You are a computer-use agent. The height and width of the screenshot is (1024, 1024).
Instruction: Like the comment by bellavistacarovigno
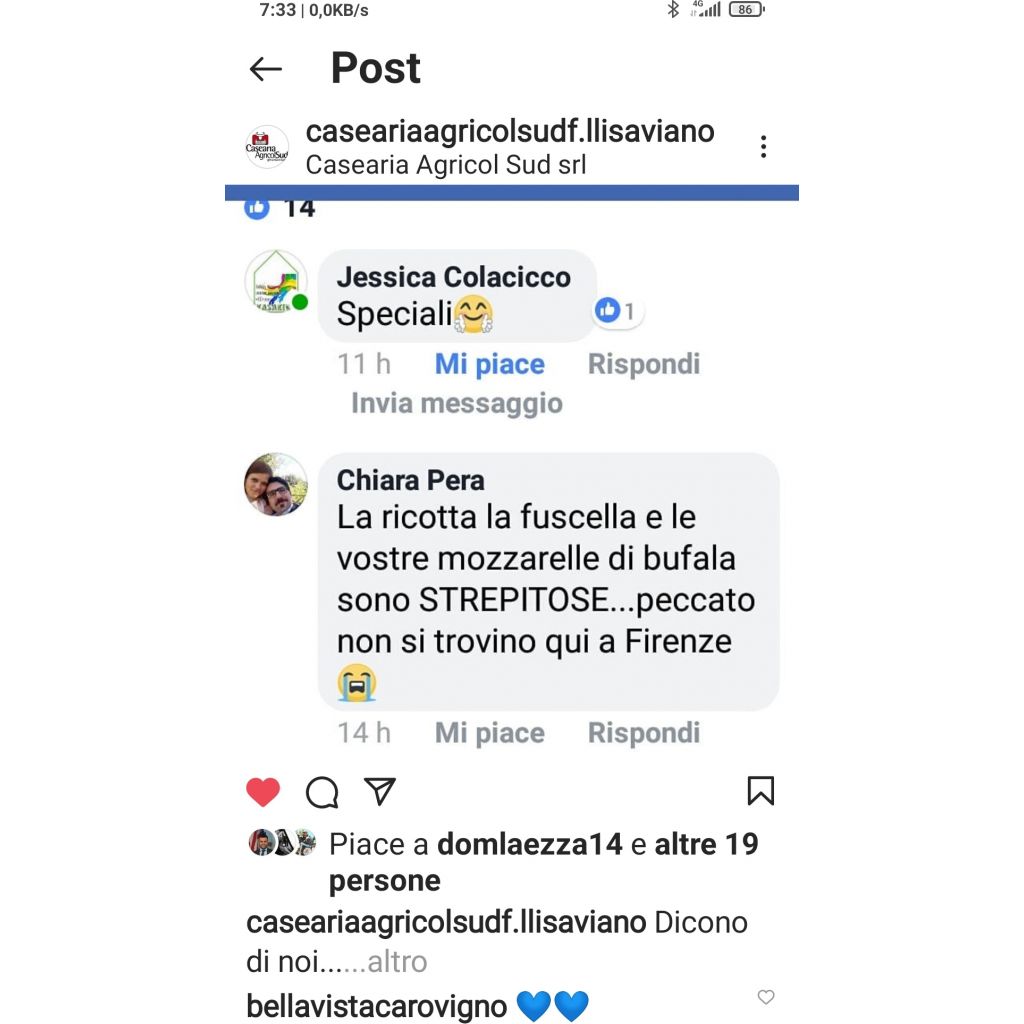[766, 997]
